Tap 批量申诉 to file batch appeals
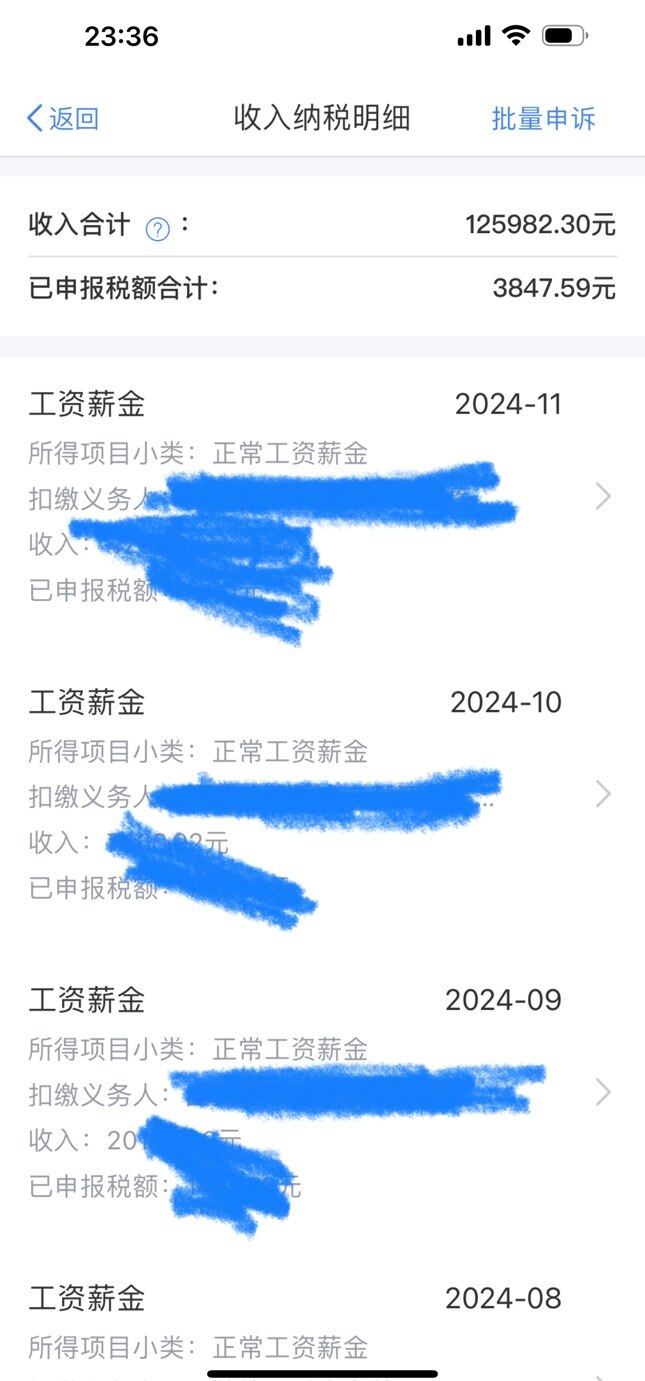645x1381 pixels. pos(543,119)
